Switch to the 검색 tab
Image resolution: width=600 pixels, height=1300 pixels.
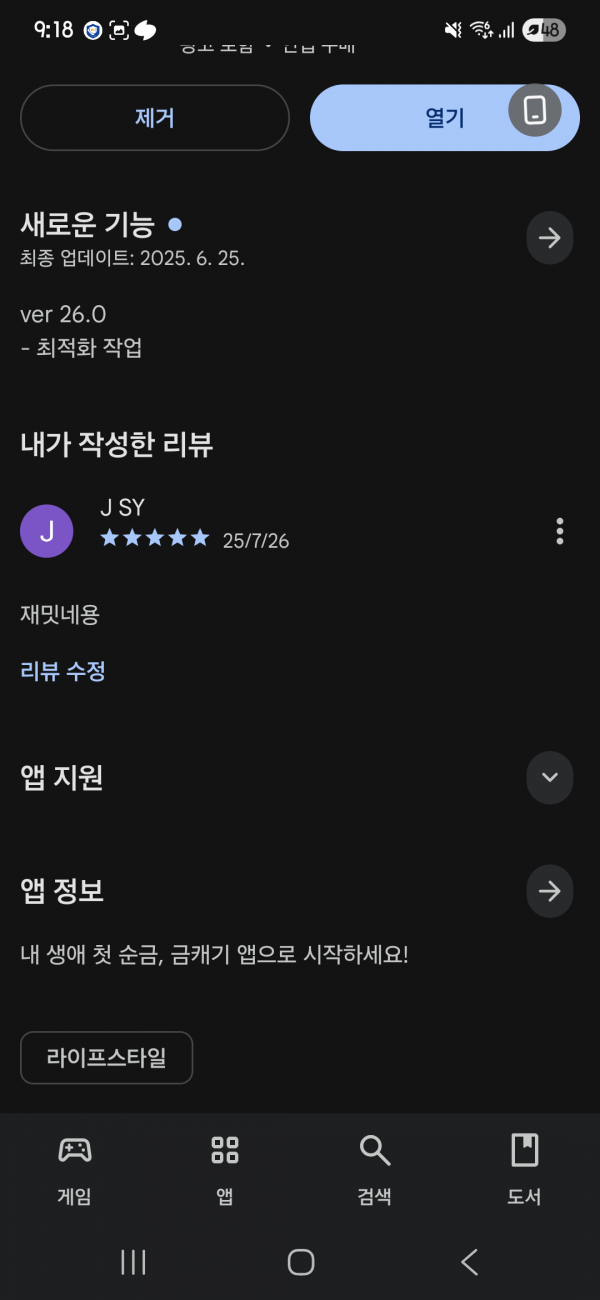[375, 1170]
